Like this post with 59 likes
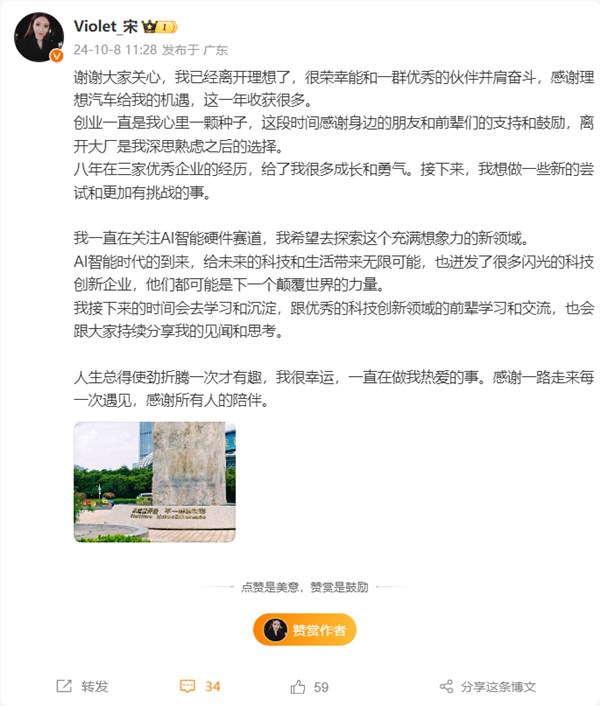 (x=309, y=687)
